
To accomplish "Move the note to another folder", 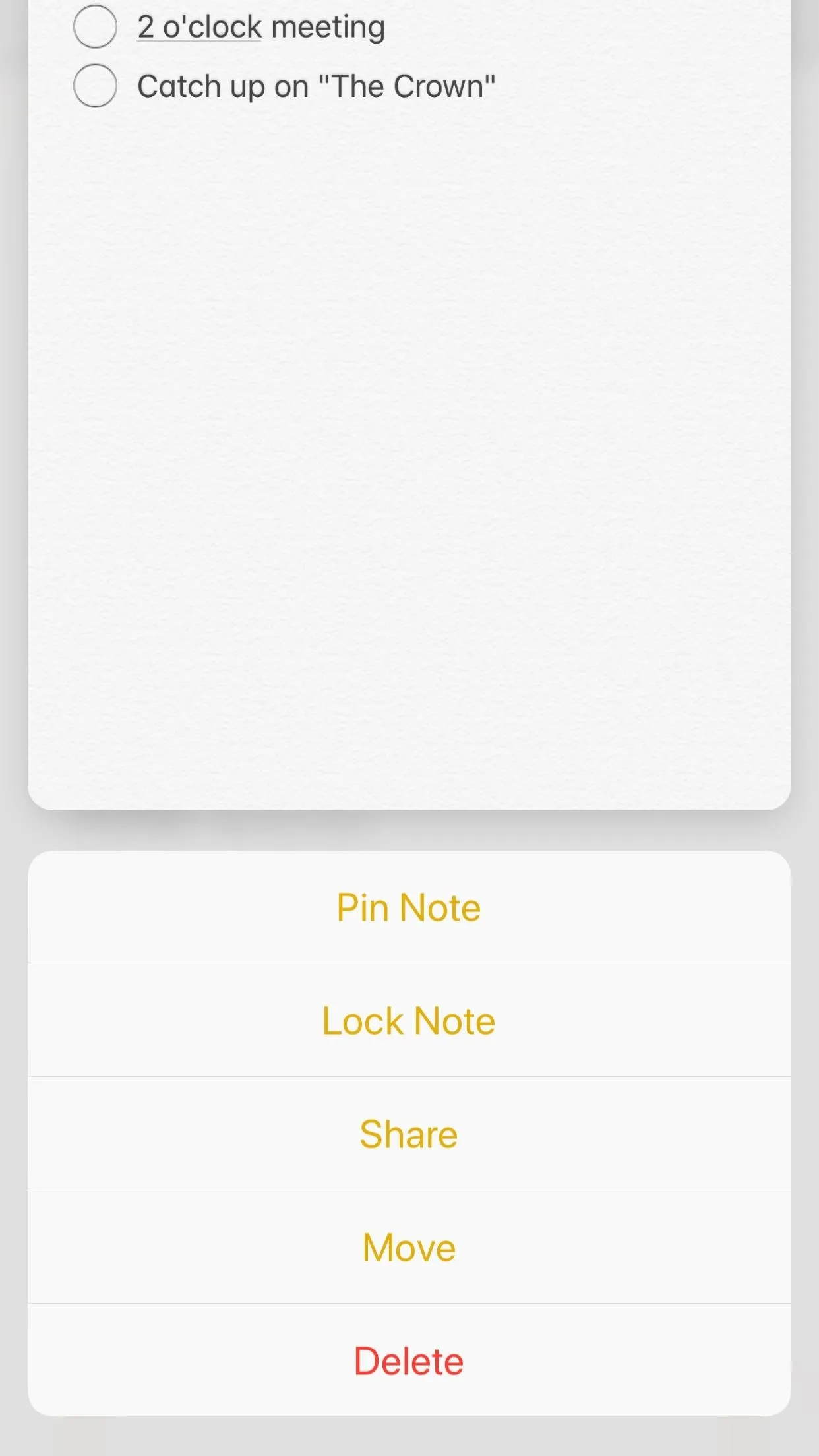I will coord(409,1247).
